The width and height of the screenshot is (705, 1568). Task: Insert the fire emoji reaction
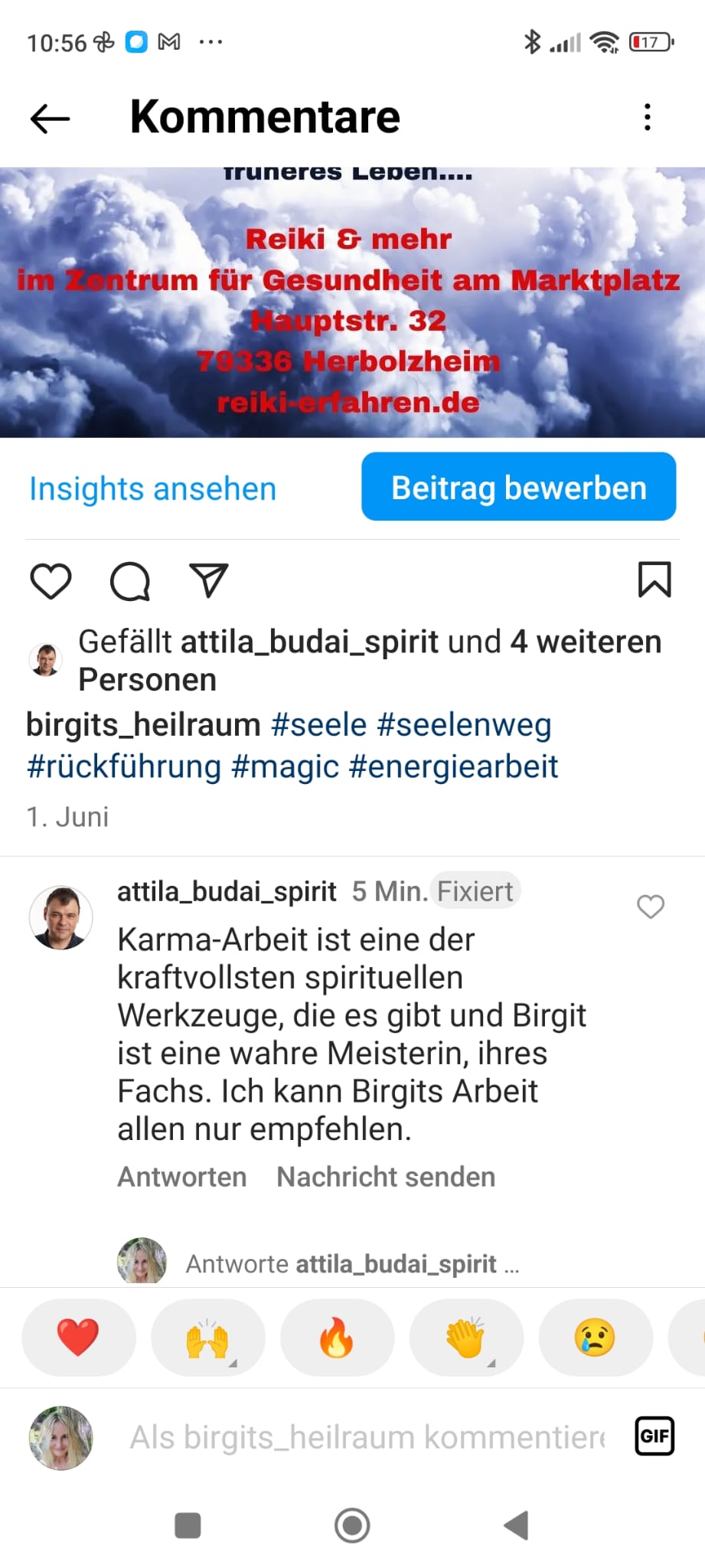point(337,1338)
